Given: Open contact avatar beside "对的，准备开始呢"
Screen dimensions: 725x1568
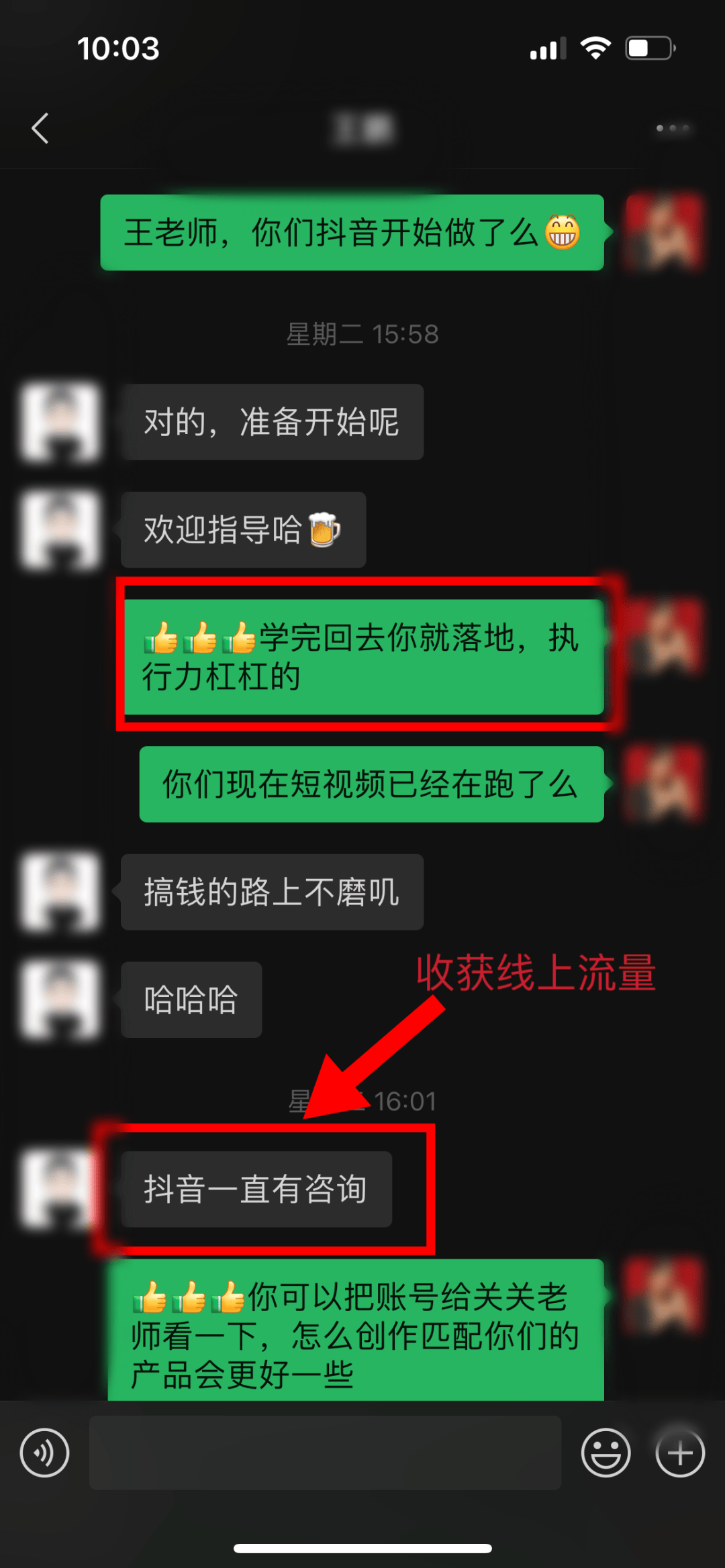Looking at the screenshot, I should pyautogui.click(x=61, y=422).
